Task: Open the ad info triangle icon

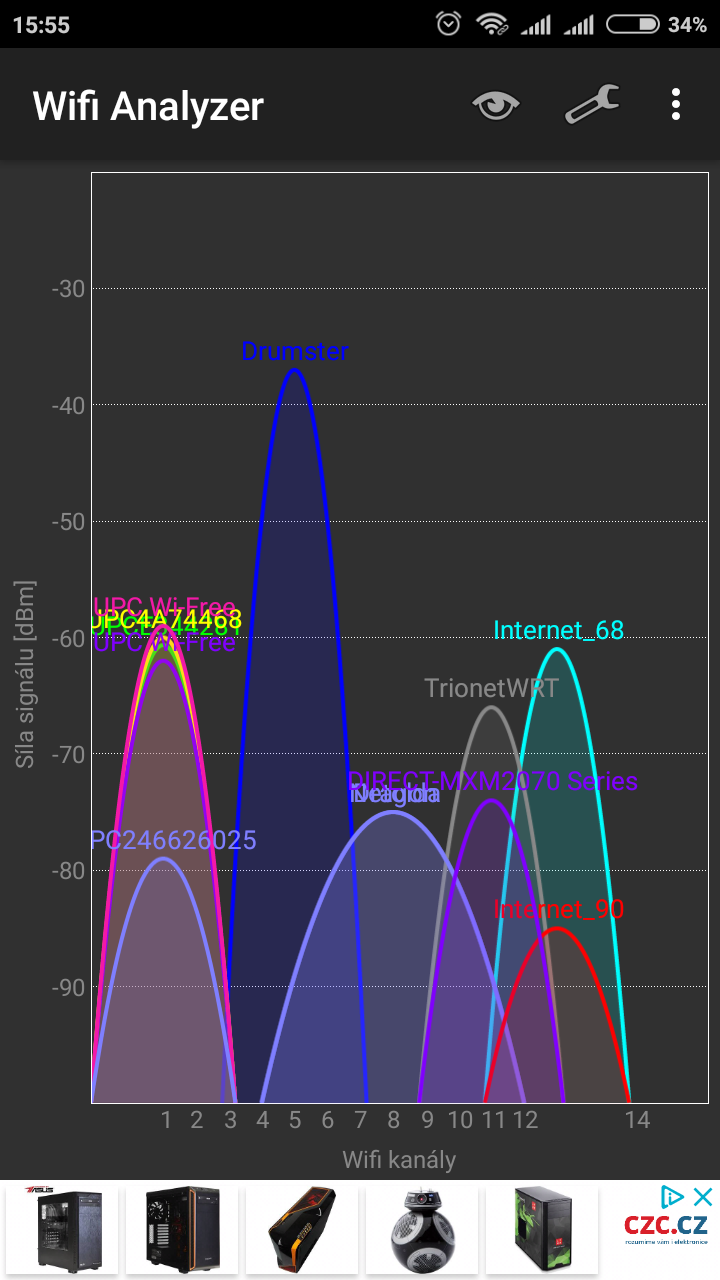Action: (x=673, y=1196)
